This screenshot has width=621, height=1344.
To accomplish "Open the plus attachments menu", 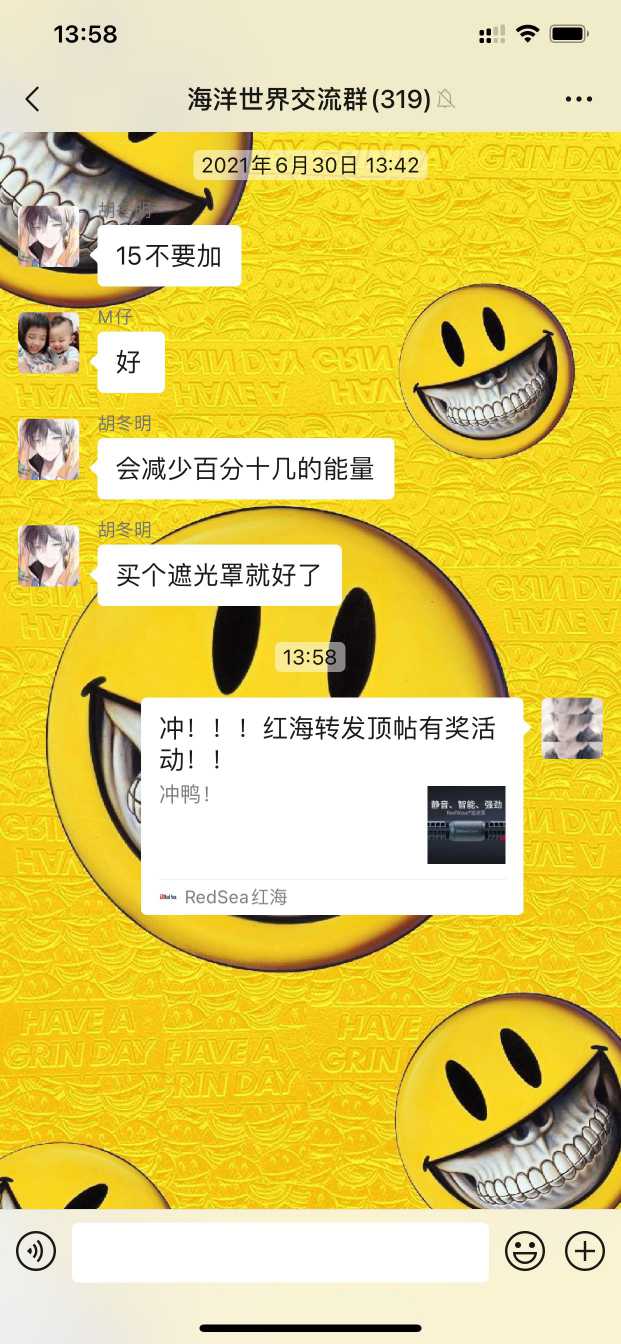I will click(585, 1251).
